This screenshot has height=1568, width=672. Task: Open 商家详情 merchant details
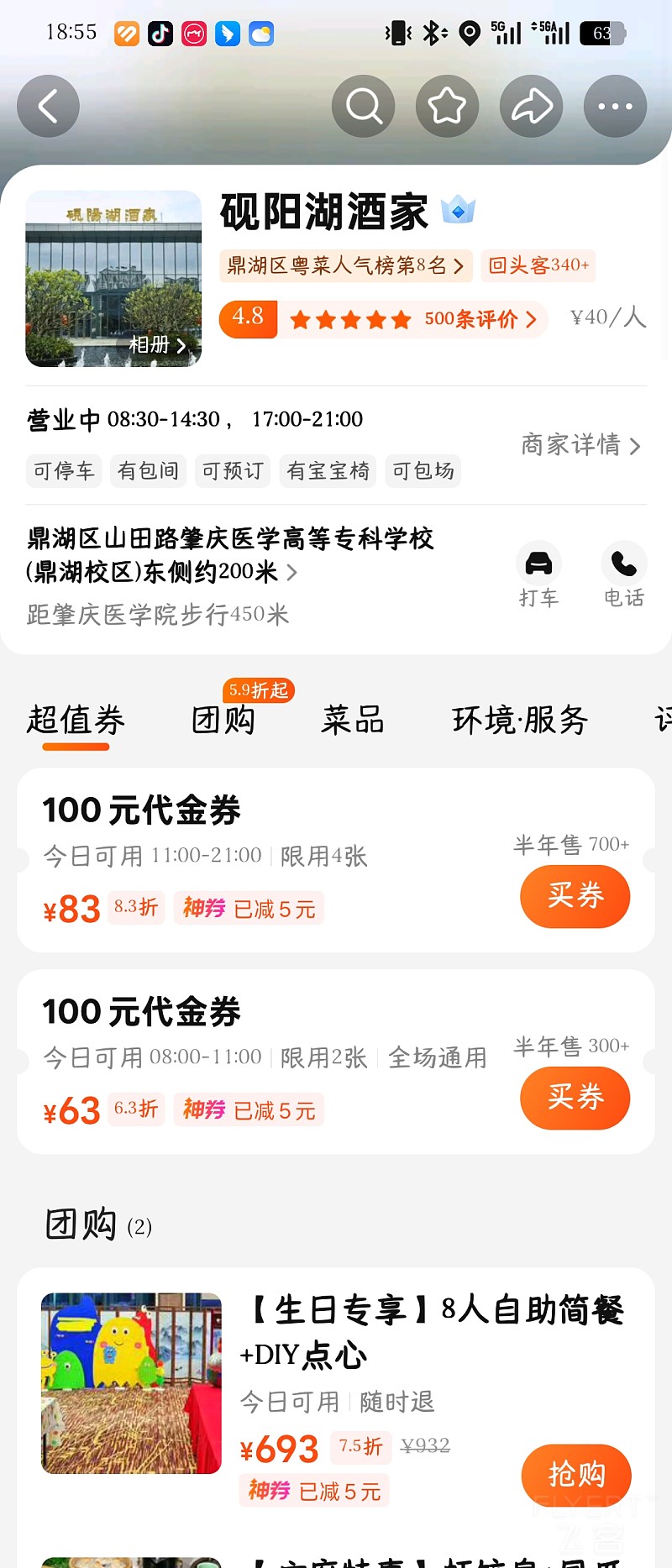(x=580, y=444)
